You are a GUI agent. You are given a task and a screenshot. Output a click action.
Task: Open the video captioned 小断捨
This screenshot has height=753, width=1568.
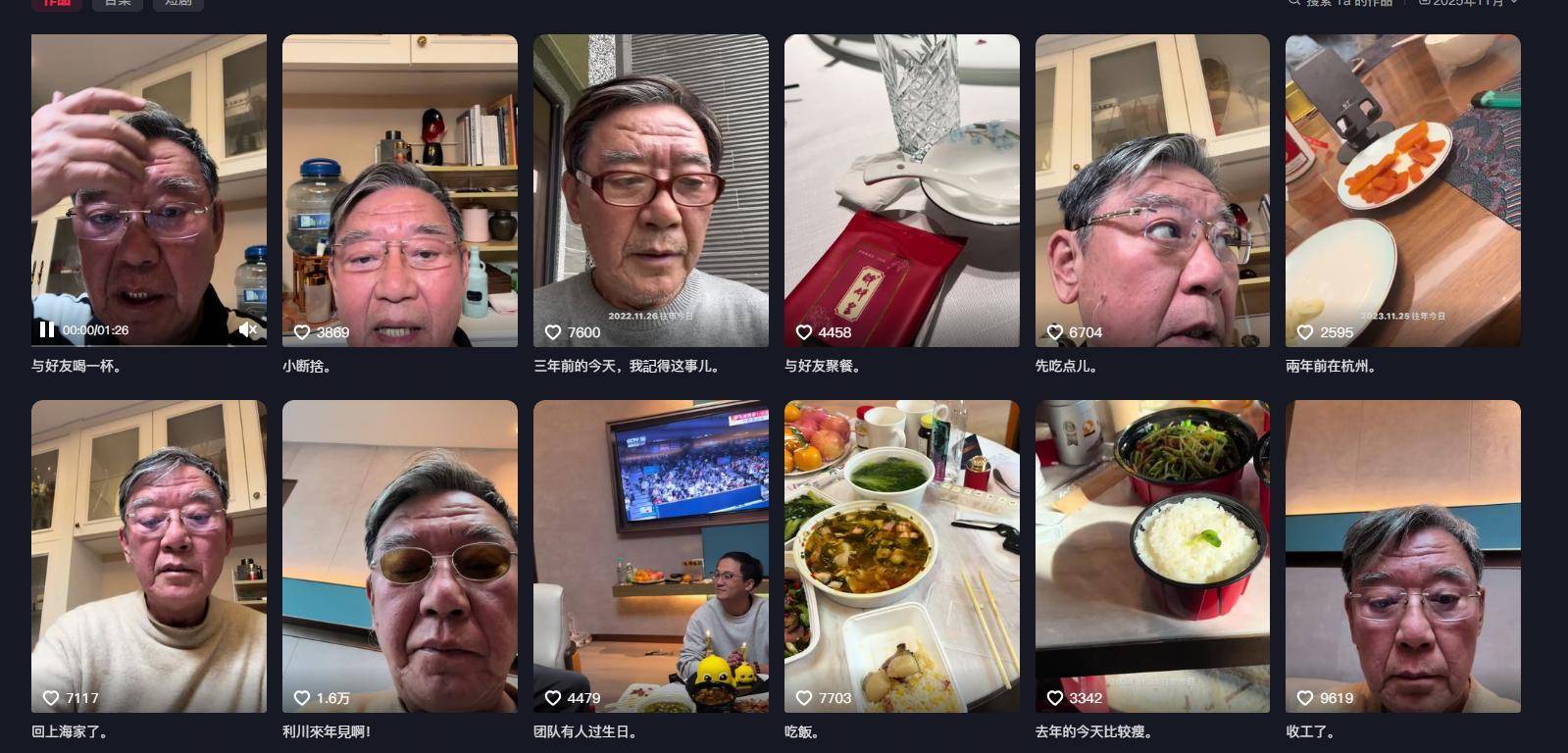[399, 190]
